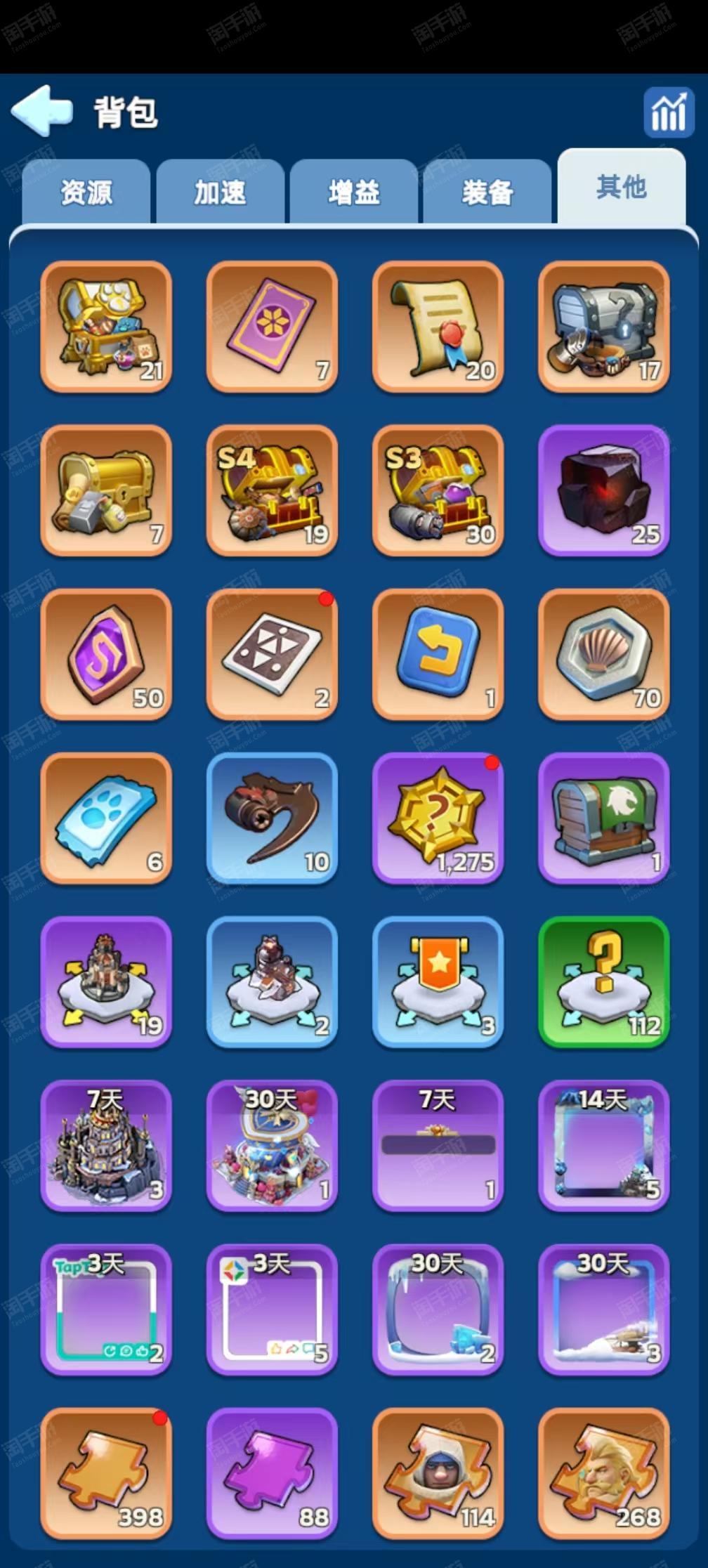This screenshot has width=708, height=1568.
Task: Open the statistics chart icon
Action: click(668, 112)
